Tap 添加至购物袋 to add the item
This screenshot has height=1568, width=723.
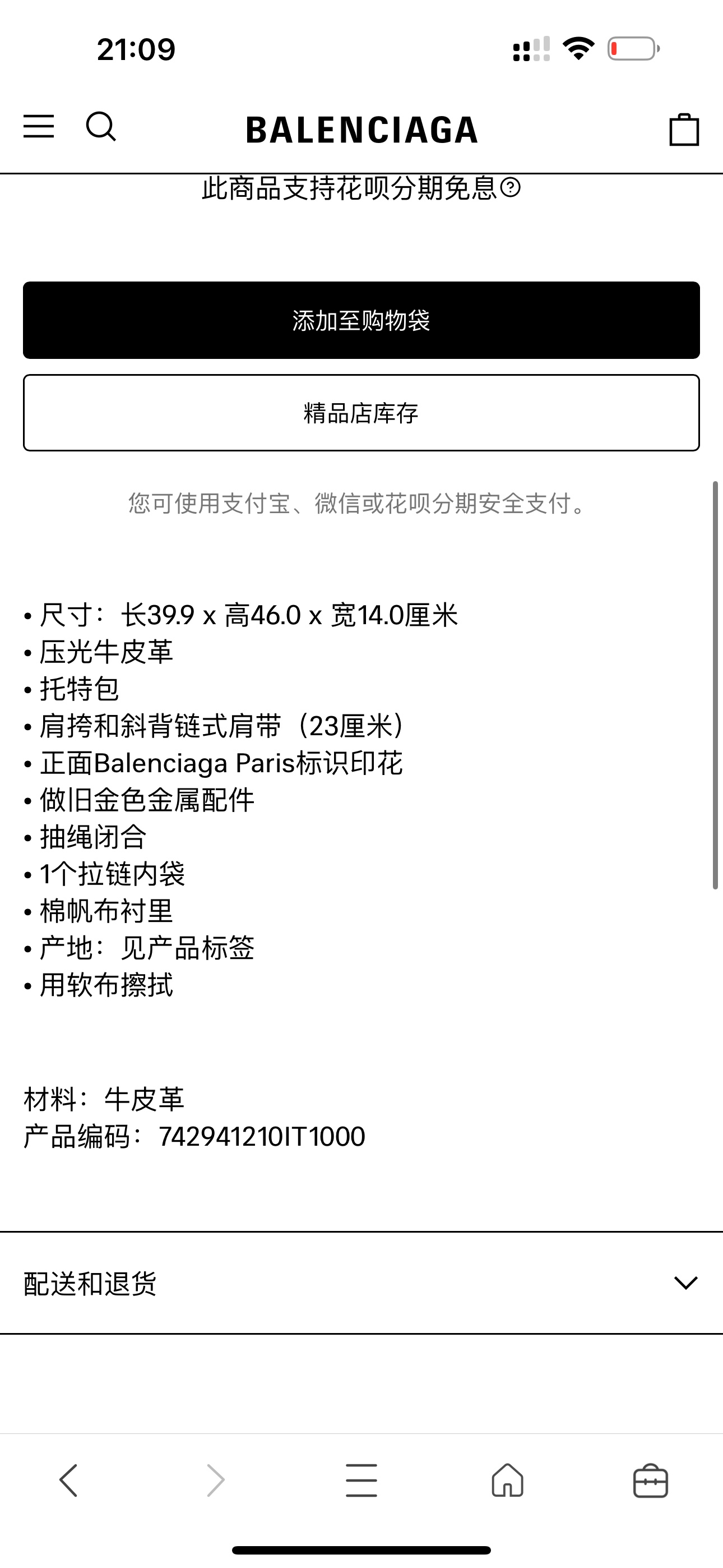(361, 320)
